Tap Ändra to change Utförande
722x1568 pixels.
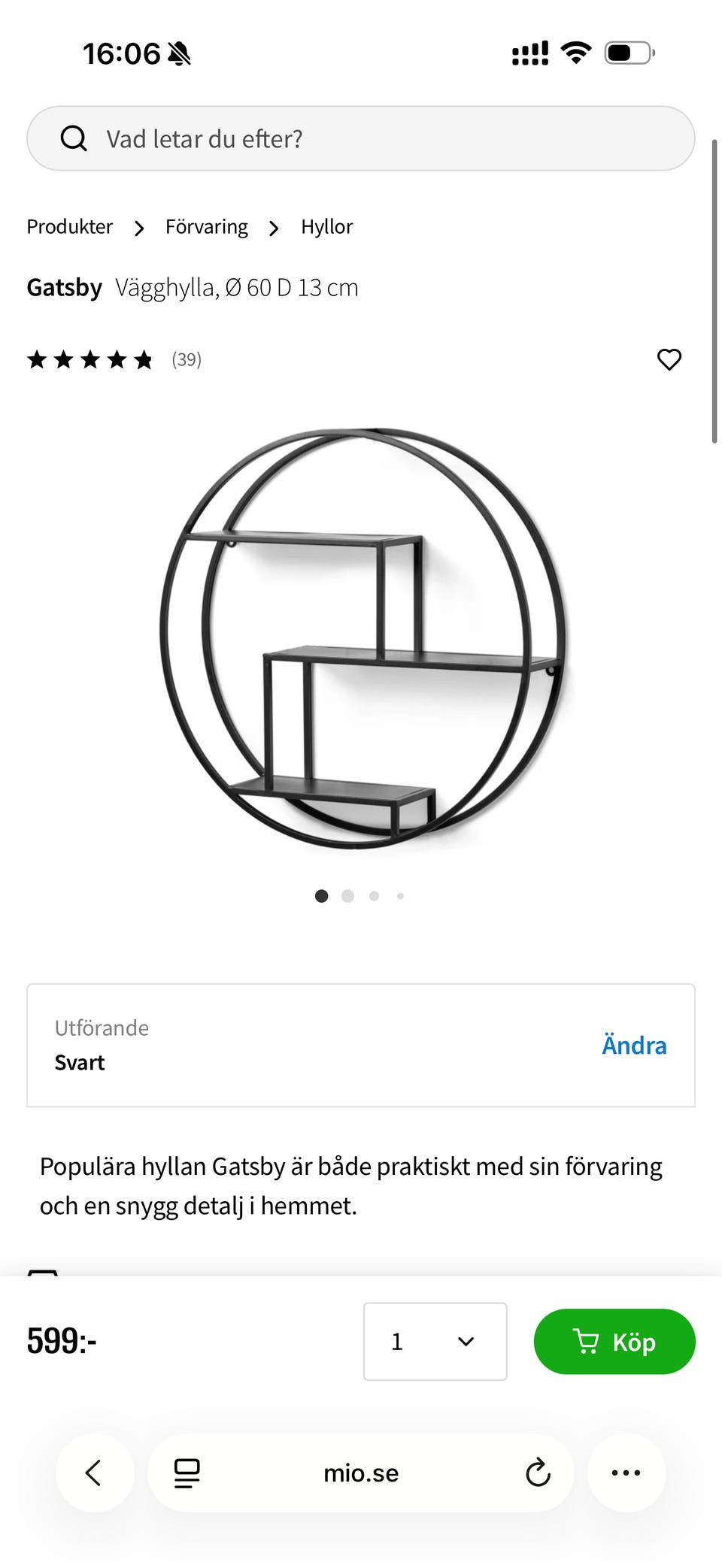(x=634, y=1045)
